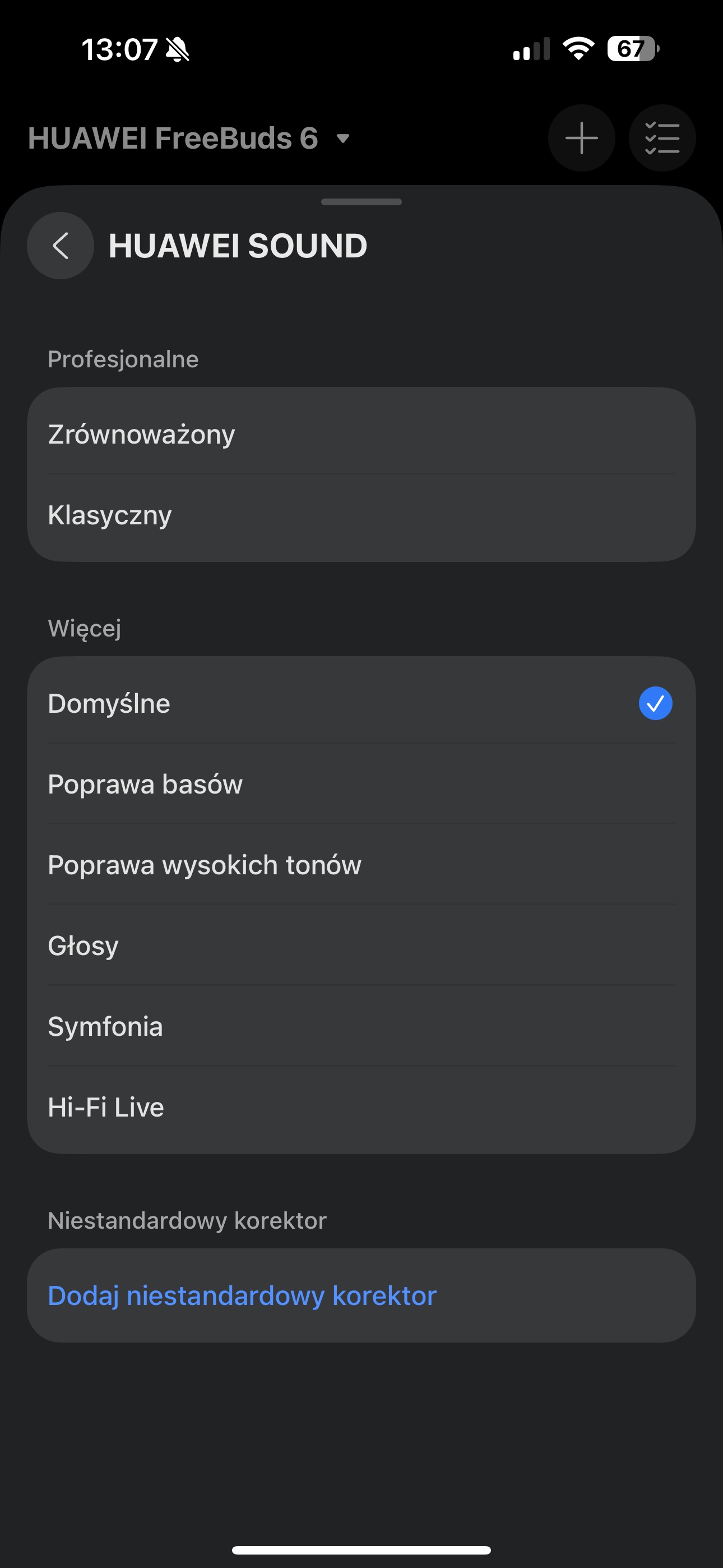Switch to Hi-Fi Live
This screenshot has height=1568, width=723.
pyautogui.click(x=361, y=1108)
